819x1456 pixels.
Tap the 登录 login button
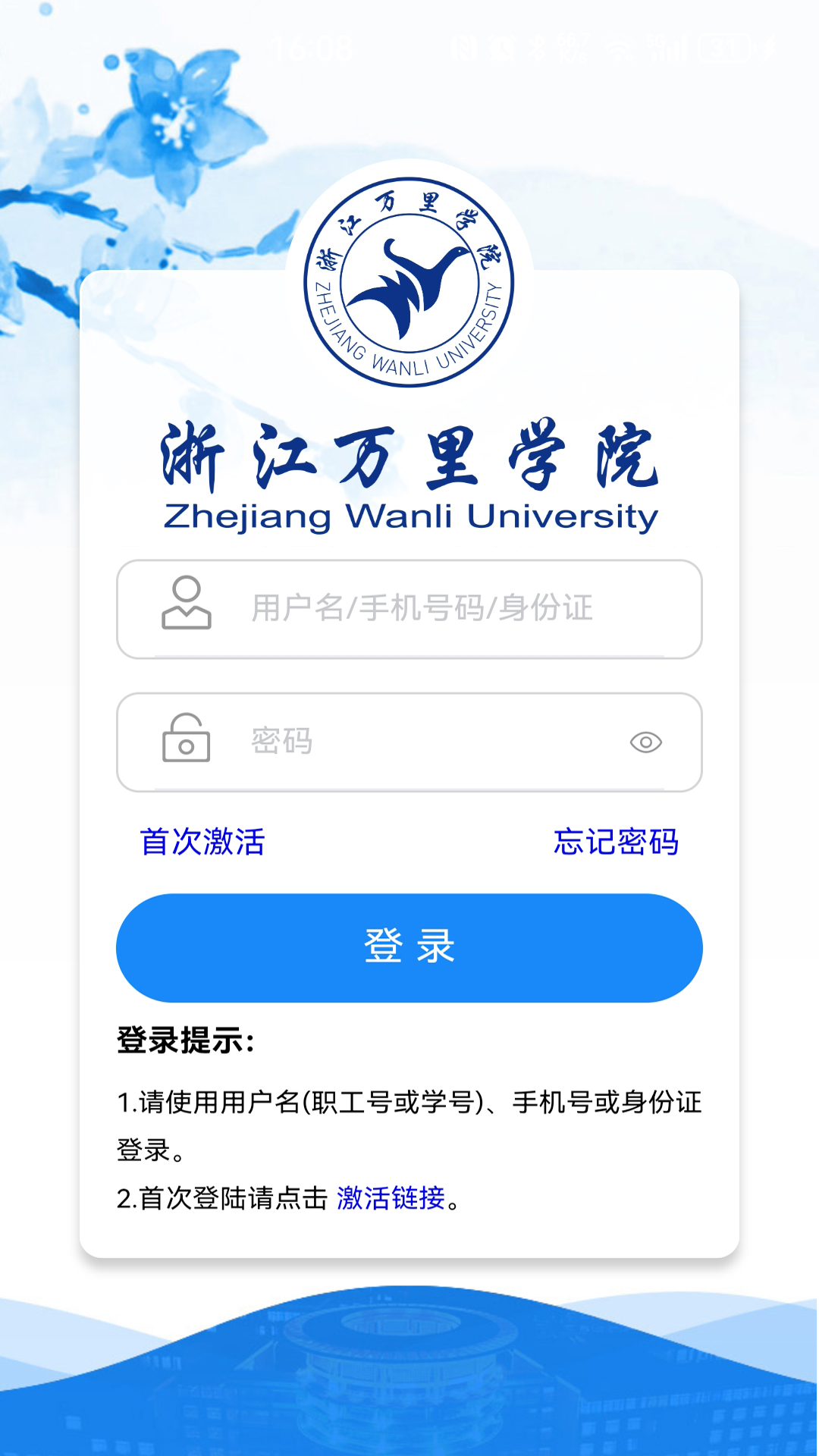click(409, 948)
